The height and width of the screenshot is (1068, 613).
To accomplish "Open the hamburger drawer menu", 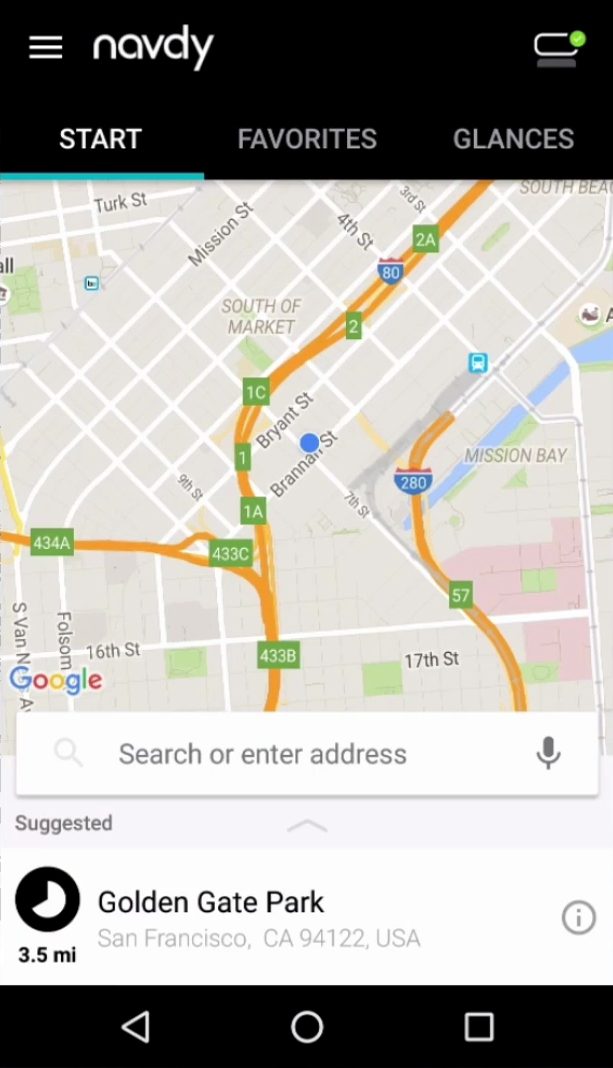I will coord(46,48).
